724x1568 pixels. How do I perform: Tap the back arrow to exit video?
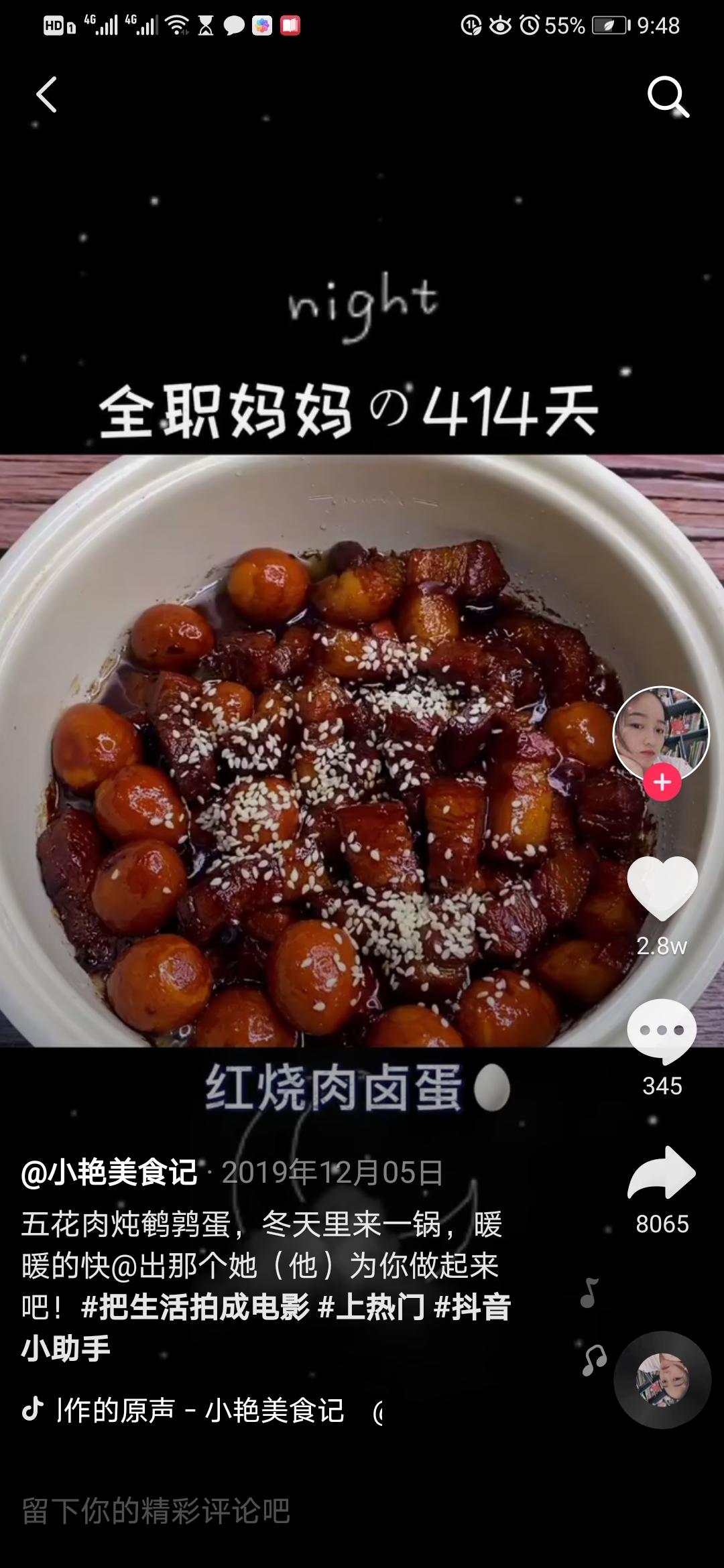(47, 96)
